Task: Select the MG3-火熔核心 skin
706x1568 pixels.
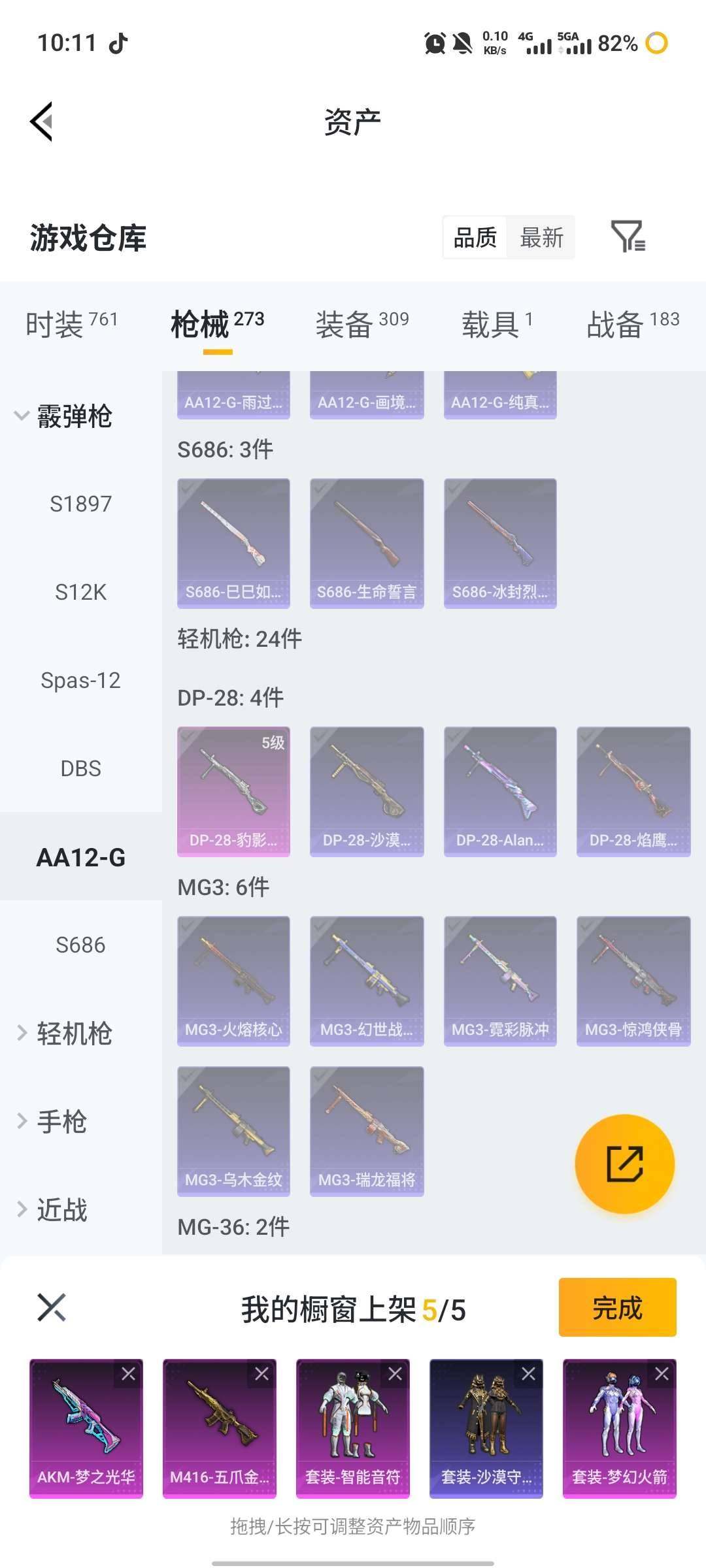Action: pos(233,981)
